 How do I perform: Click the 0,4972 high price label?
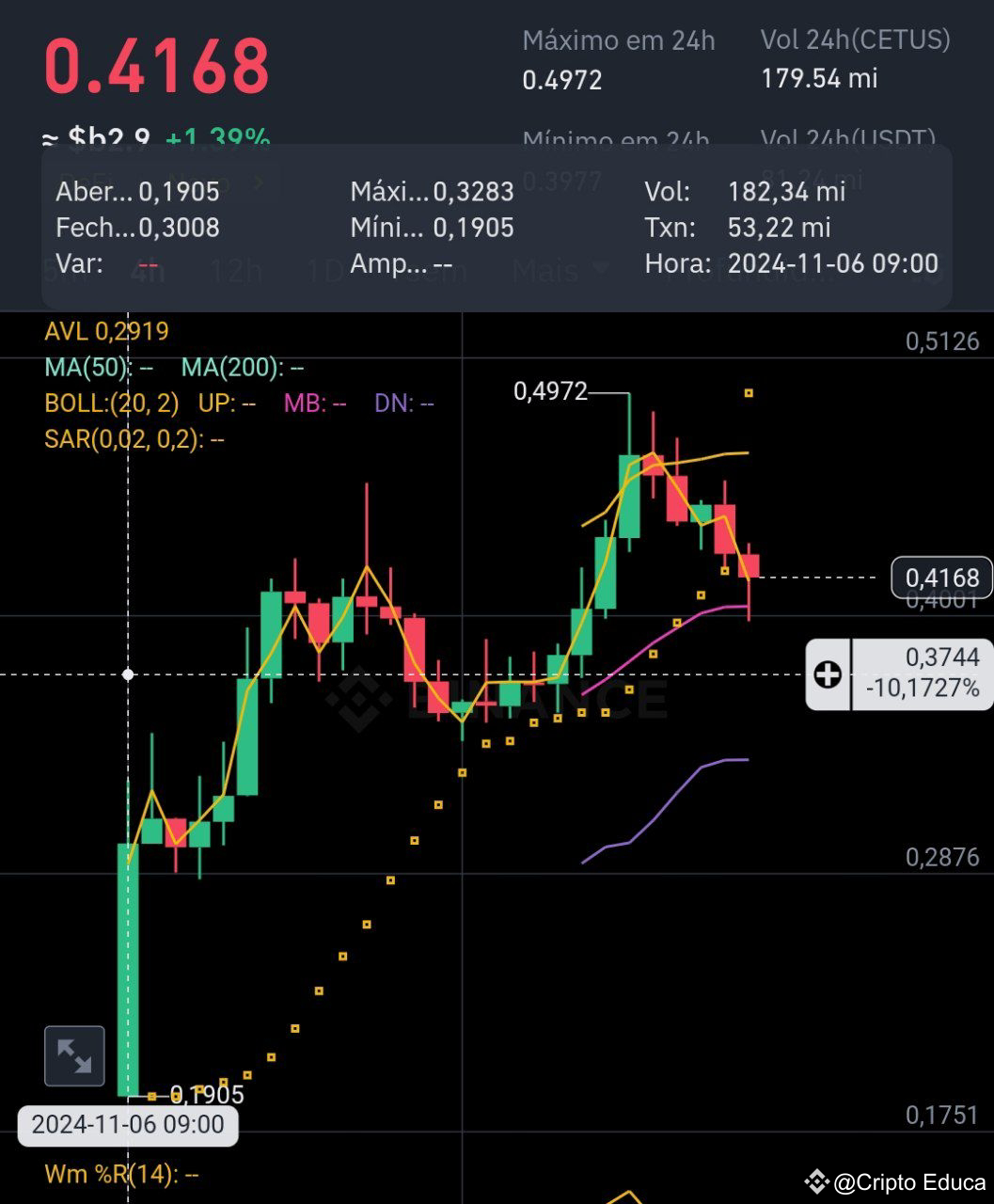[549, 390]
